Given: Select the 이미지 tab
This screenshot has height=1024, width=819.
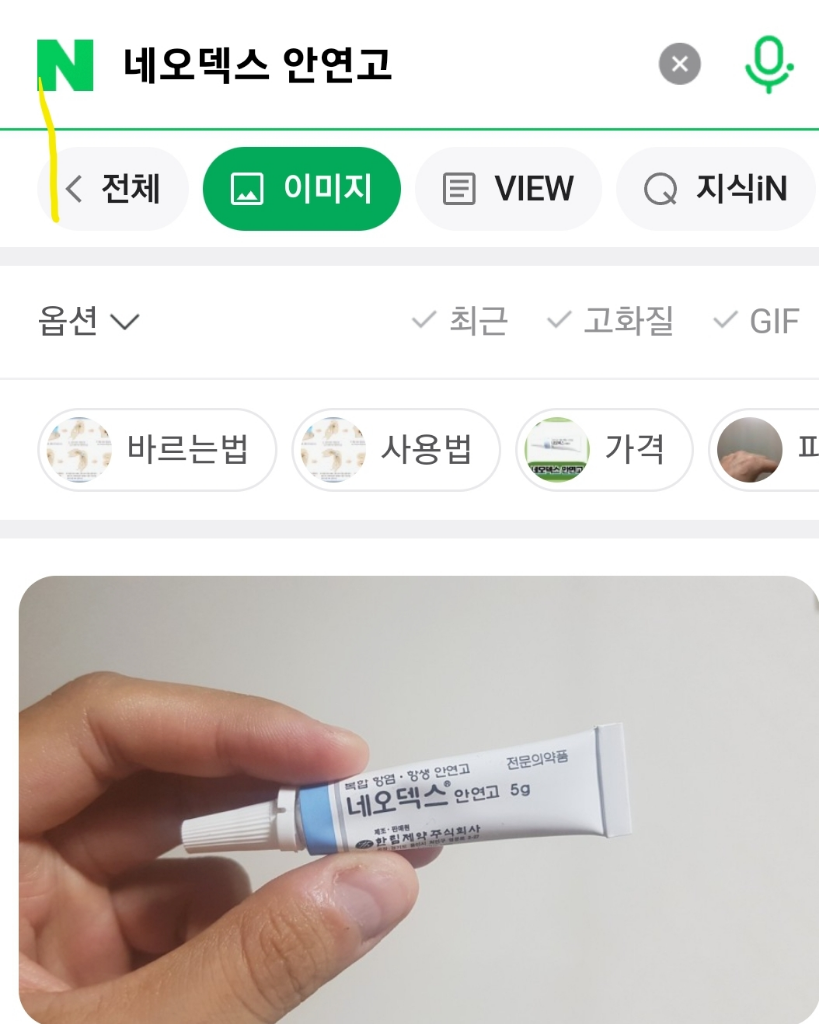Looking at the screenshot, I should 301,189.
